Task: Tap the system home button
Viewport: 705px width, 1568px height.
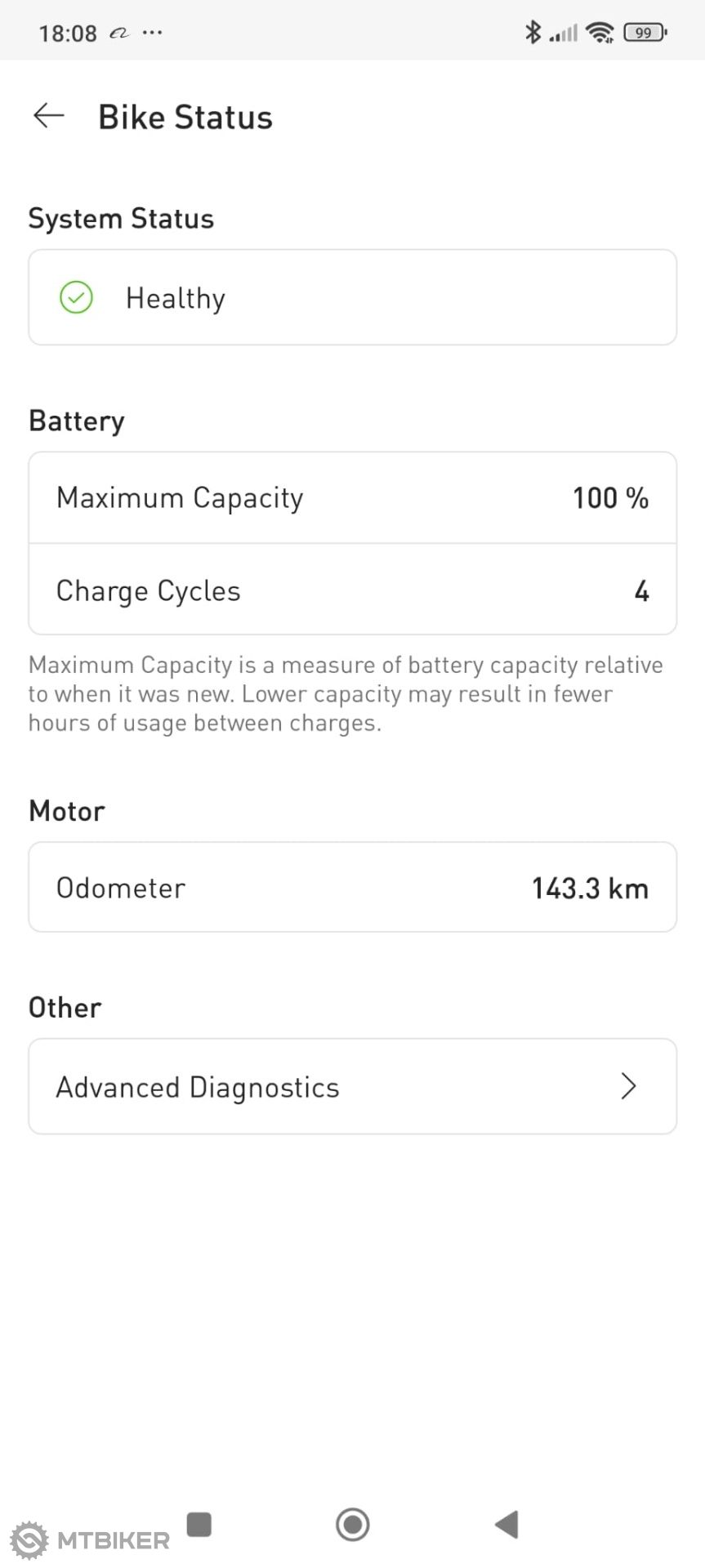Action: click(x=353, y=1524)
